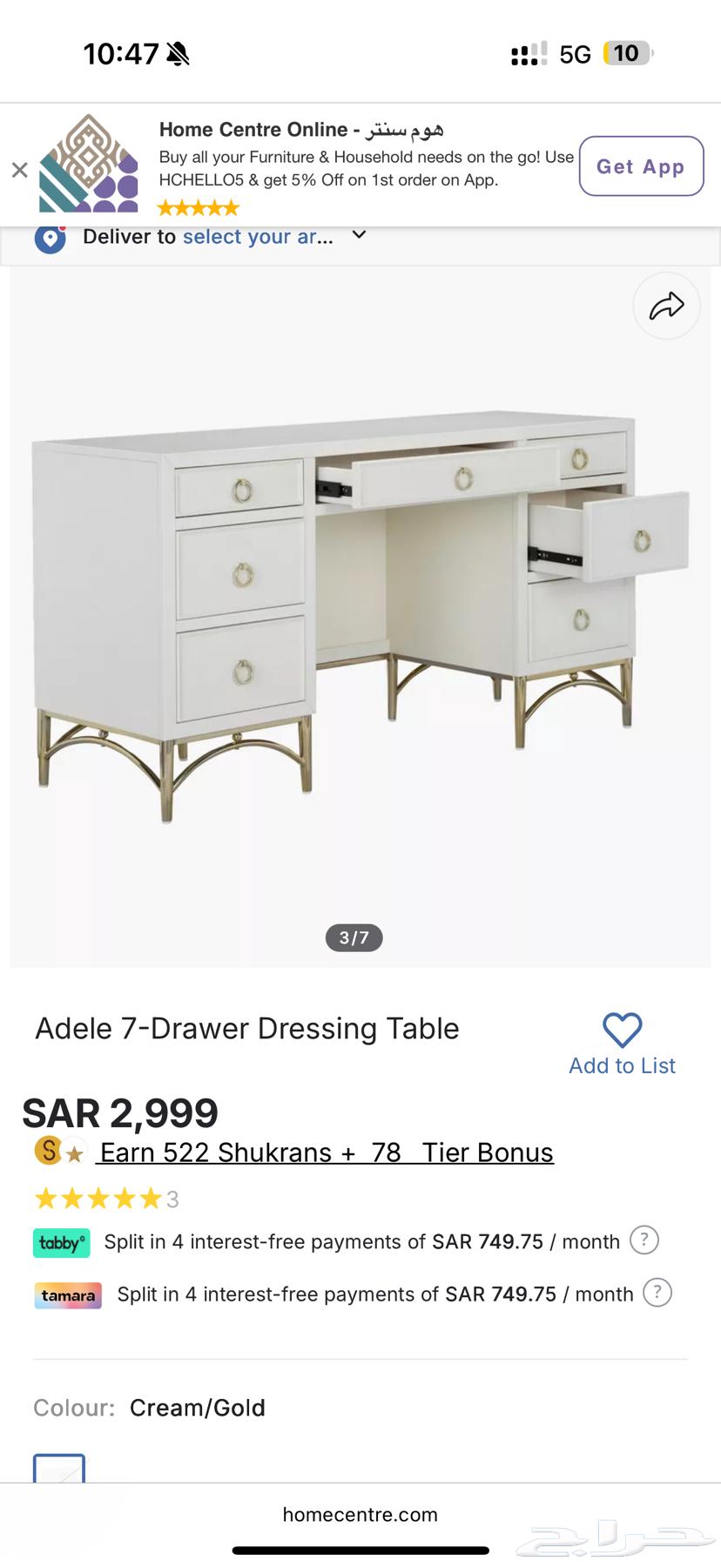View Tamara payment split info
Screen dimensions: 721x1568
click(657, 1293)
